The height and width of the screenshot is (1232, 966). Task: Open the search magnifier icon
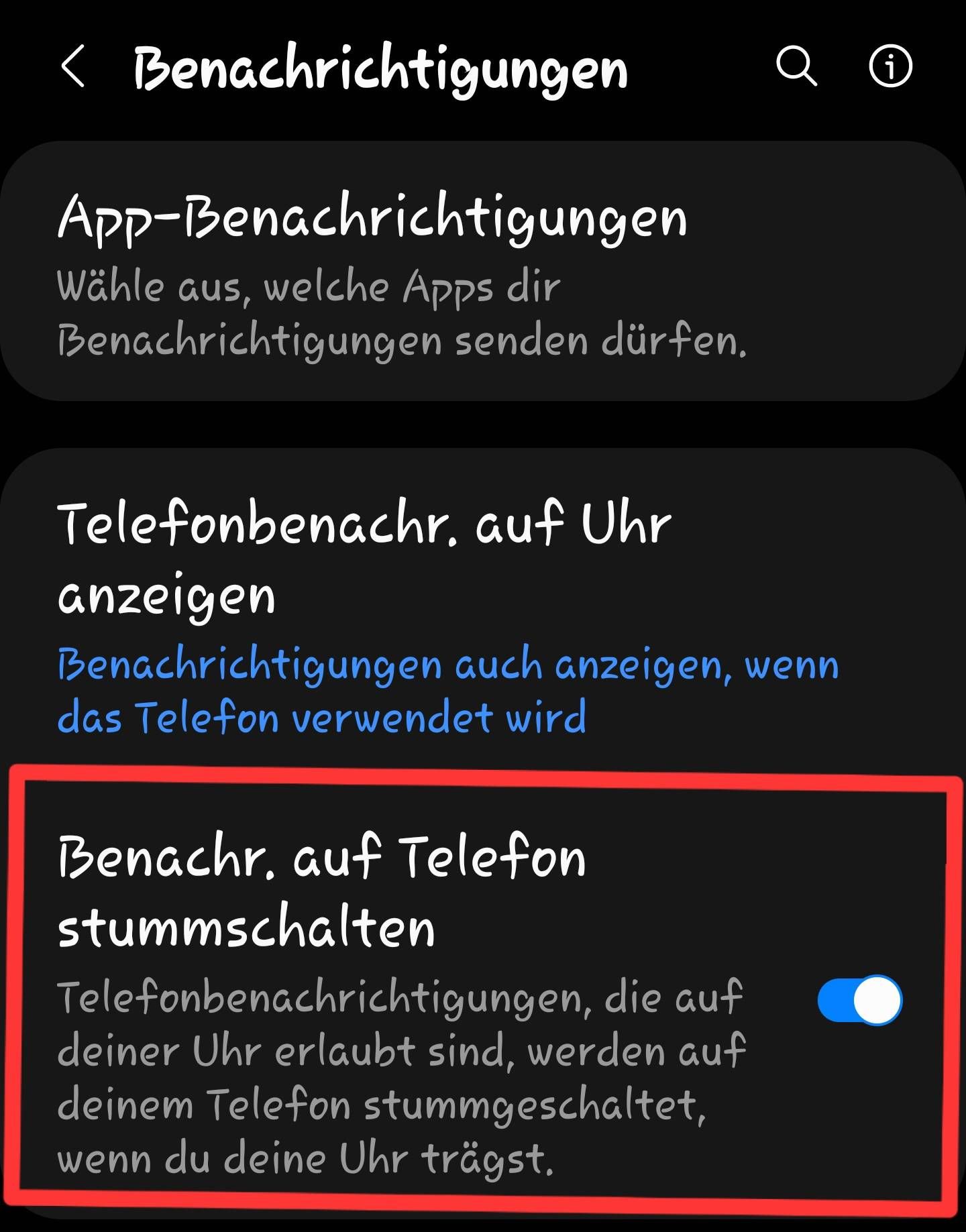(x=796, y=66)
